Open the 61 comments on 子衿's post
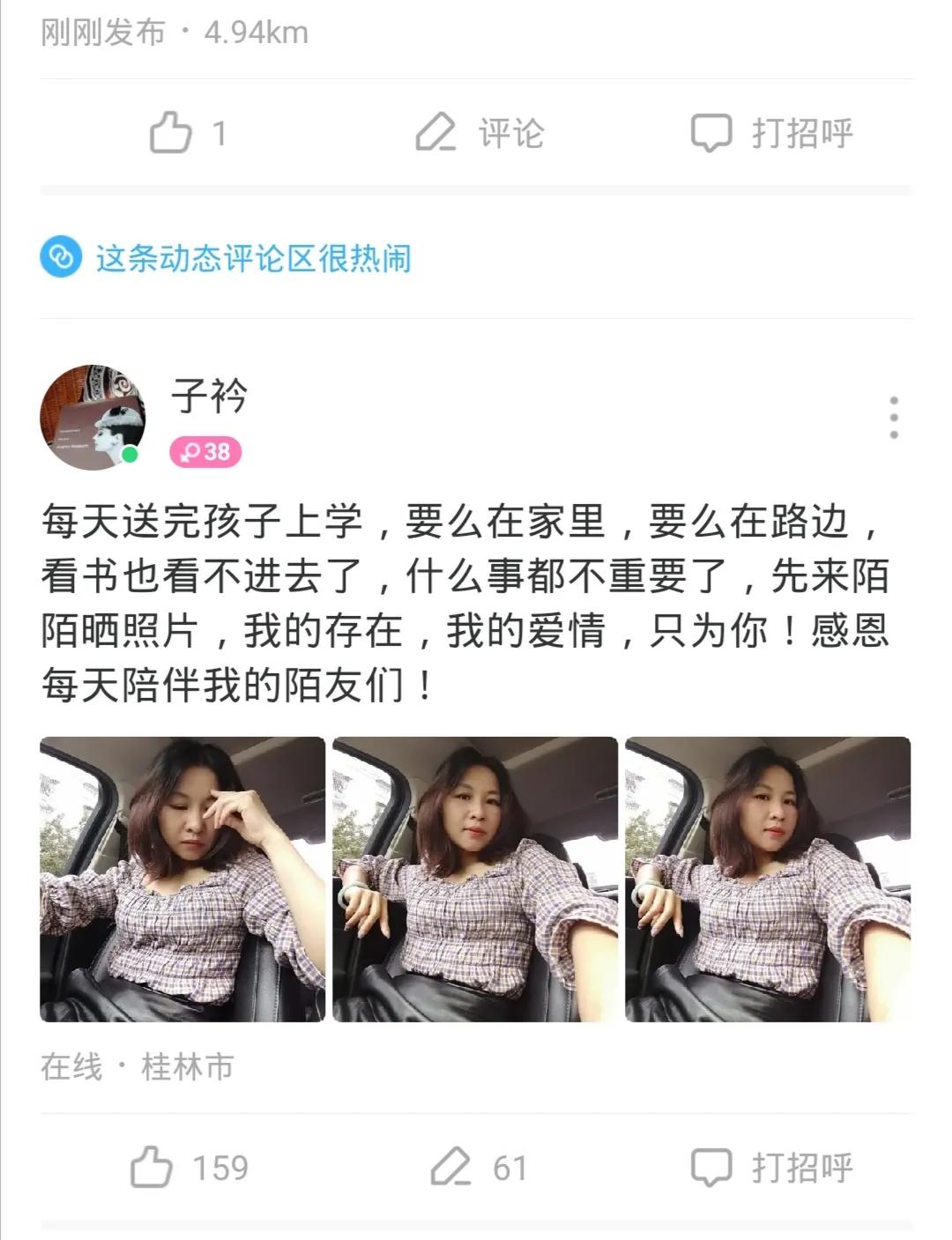952x1240 pixels. coord(478,1167)
